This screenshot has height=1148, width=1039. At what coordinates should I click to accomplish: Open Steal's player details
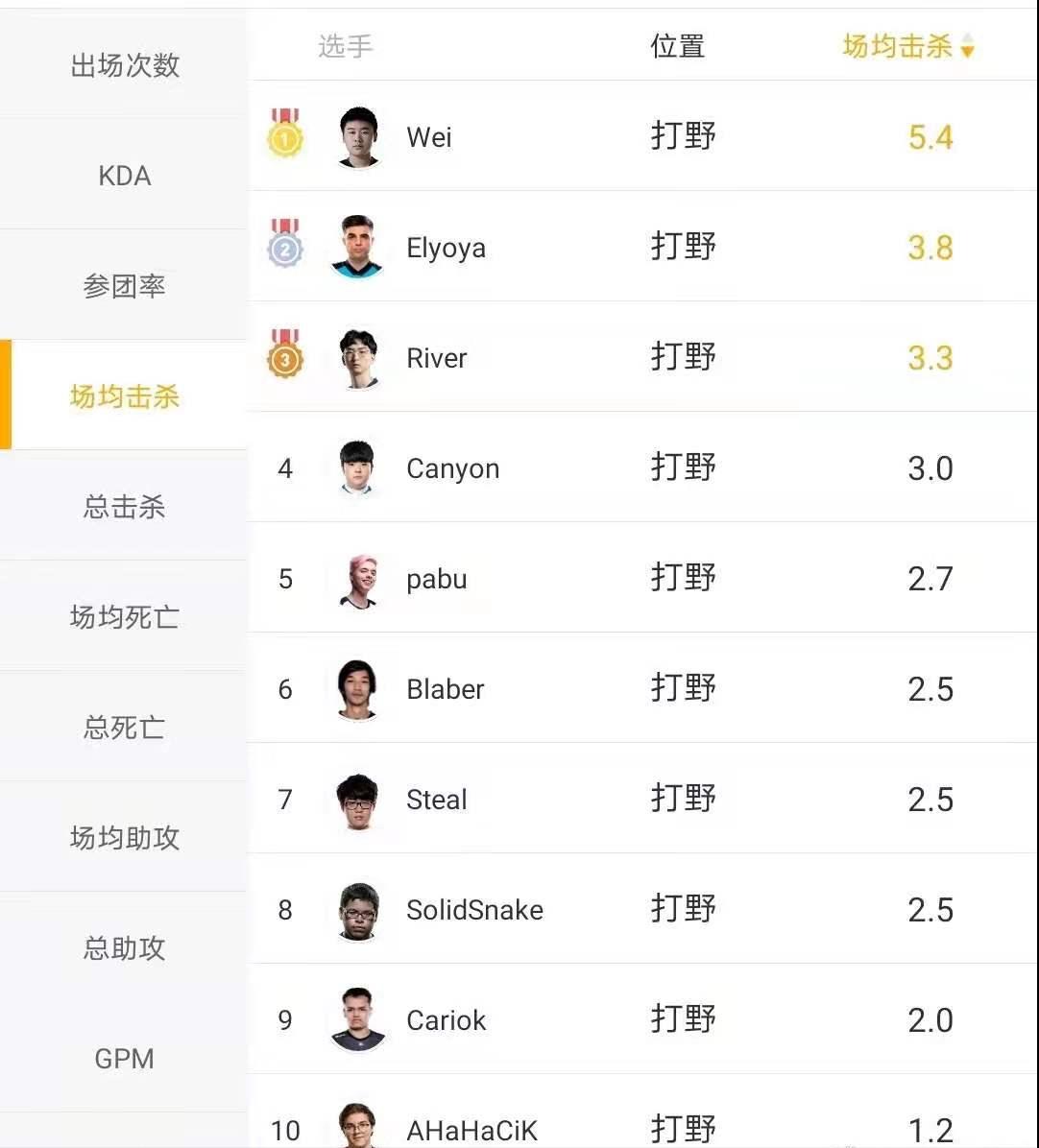coord(437,800)
